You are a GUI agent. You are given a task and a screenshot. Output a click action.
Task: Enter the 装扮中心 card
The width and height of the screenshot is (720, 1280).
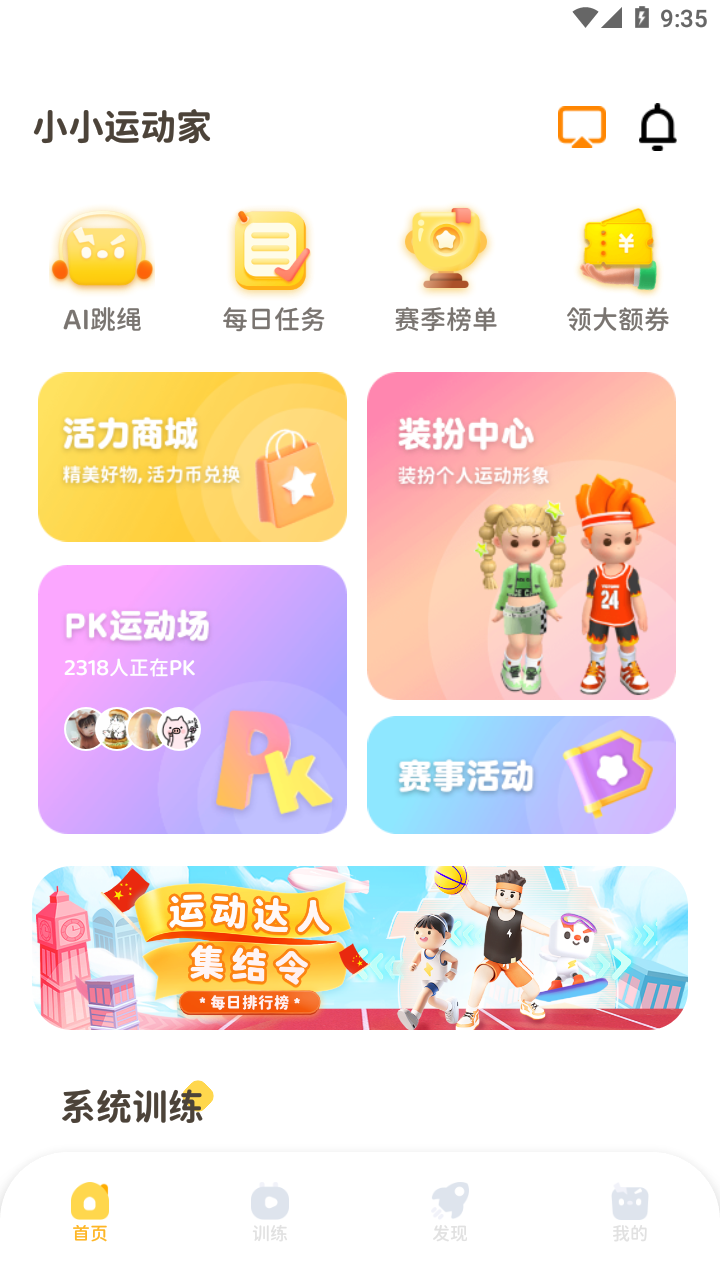[x=521, y=535]
